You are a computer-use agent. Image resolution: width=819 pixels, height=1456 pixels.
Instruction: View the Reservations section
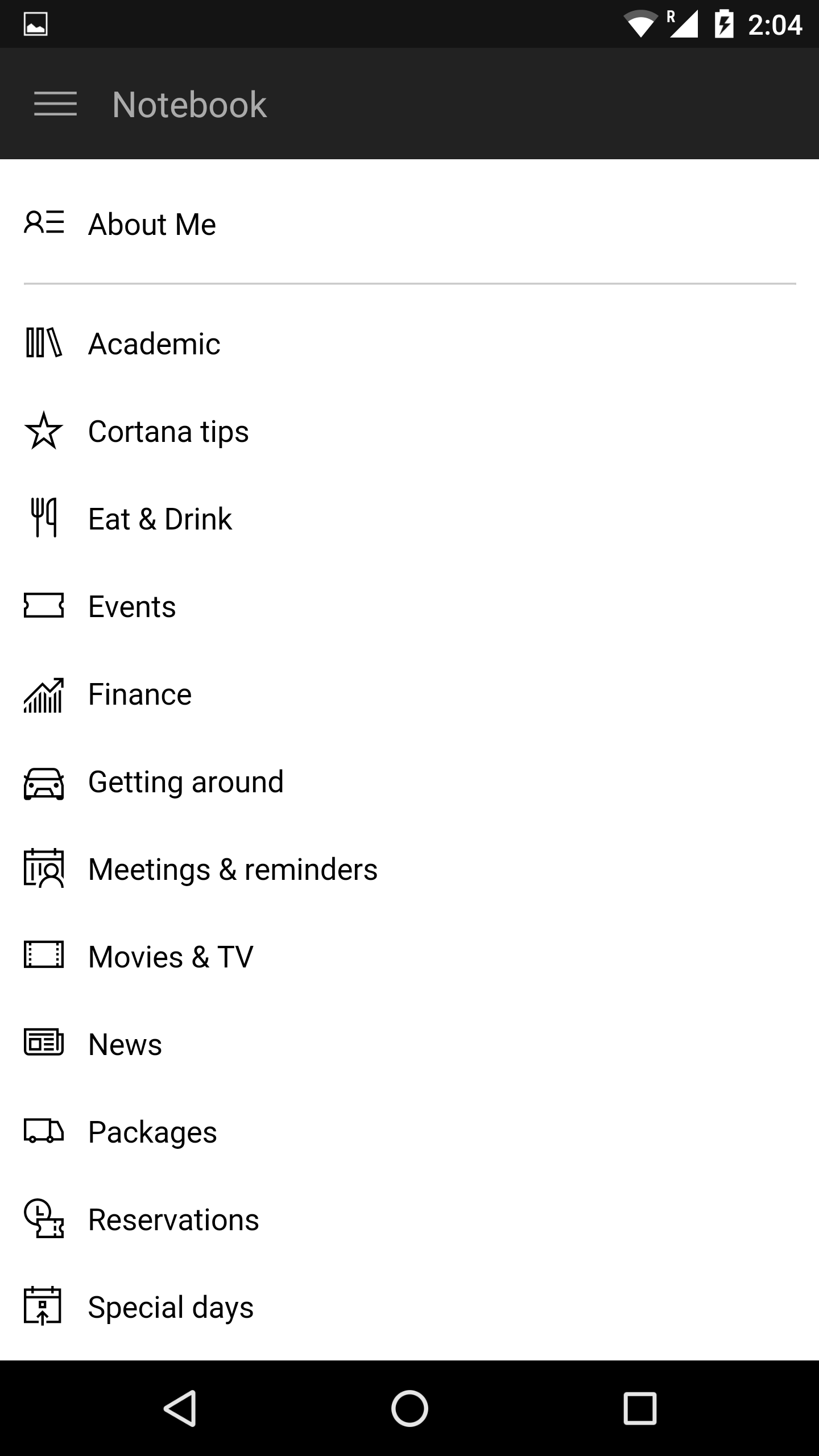pos(173,1219)
